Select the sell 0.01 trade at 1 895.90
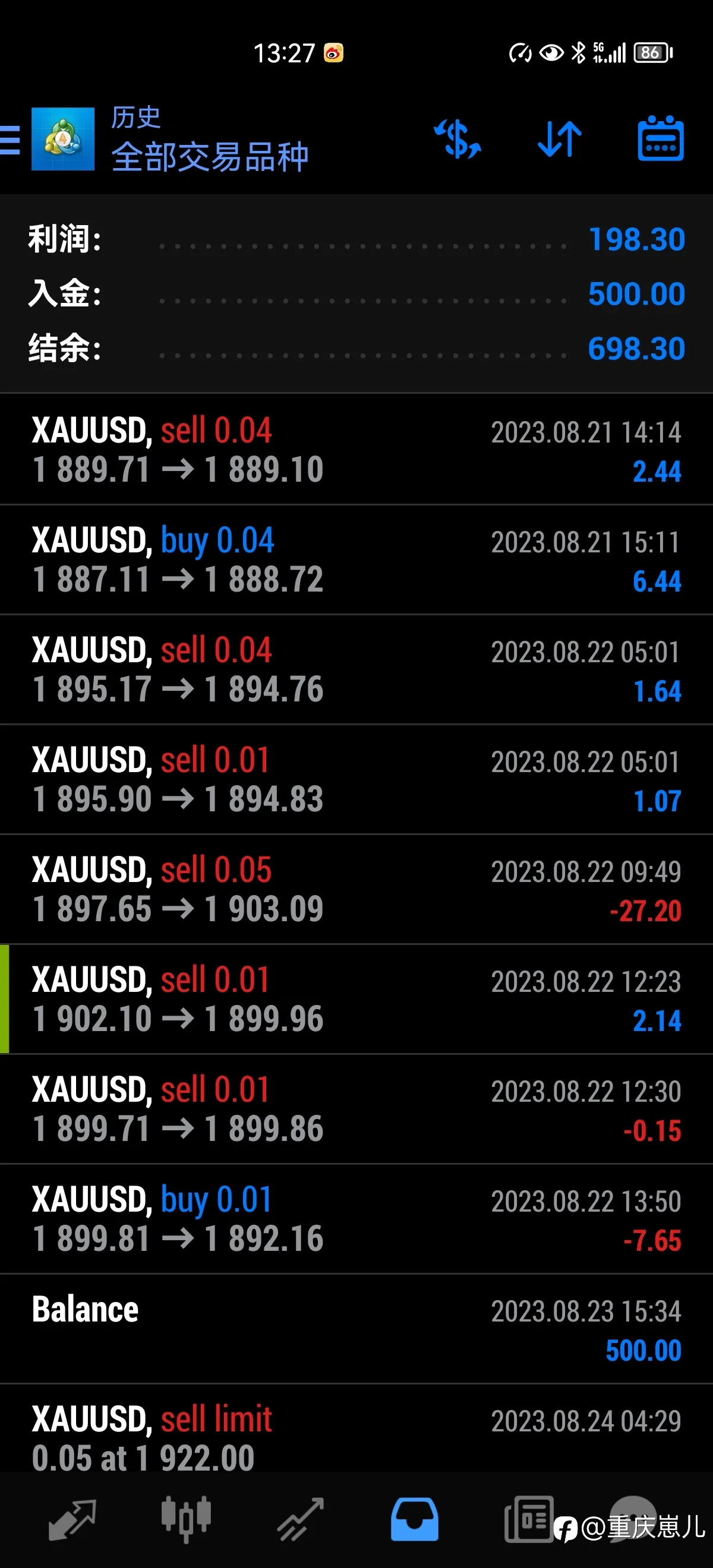 (x=356, y=779)
